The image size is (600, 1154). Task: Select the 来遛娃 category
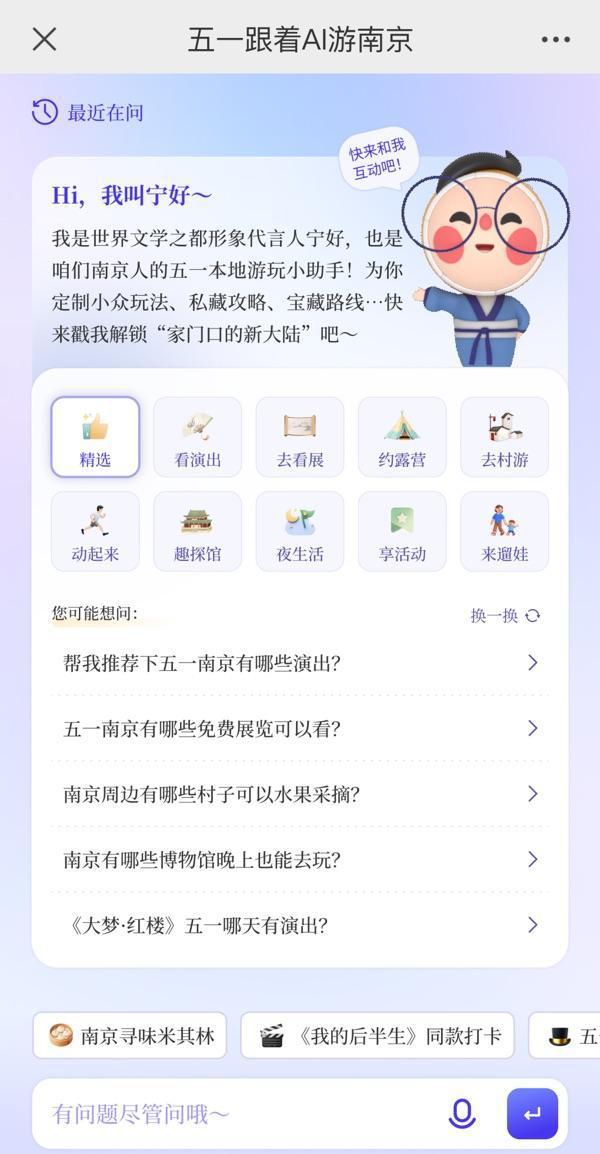(x=504, y=531)
